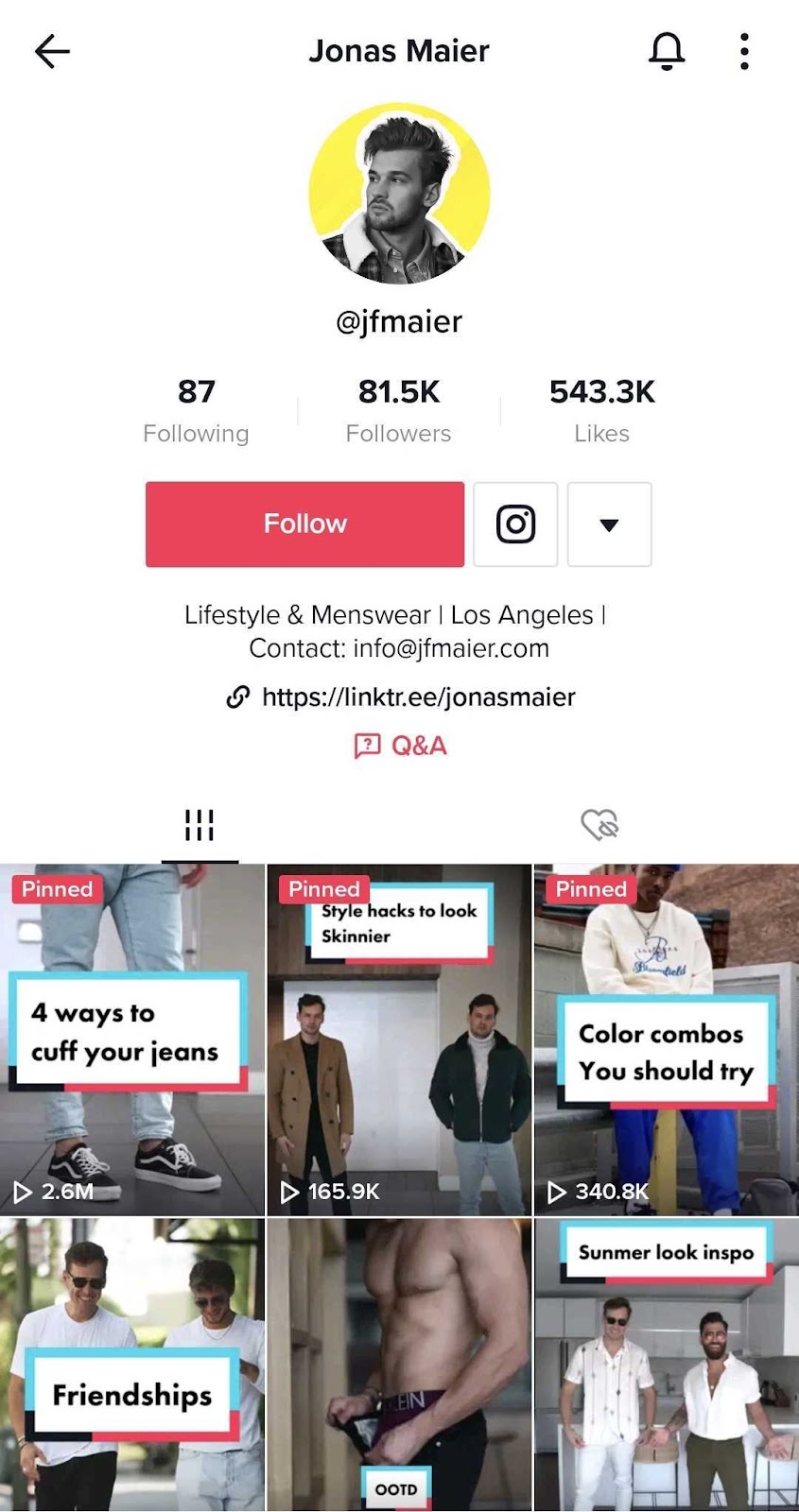This screenshot has width=799, height=1512.
Task: Switch to the videos grid tab
Action: 200,825
